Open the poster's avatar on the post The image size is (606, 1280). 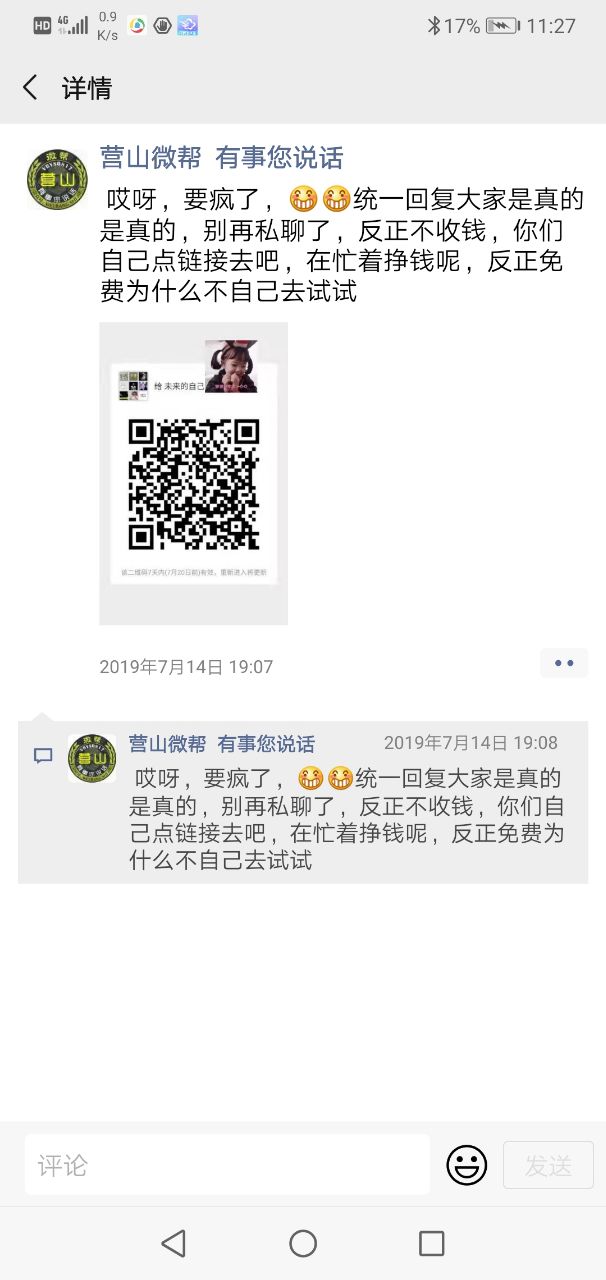(x=57, y=180)
